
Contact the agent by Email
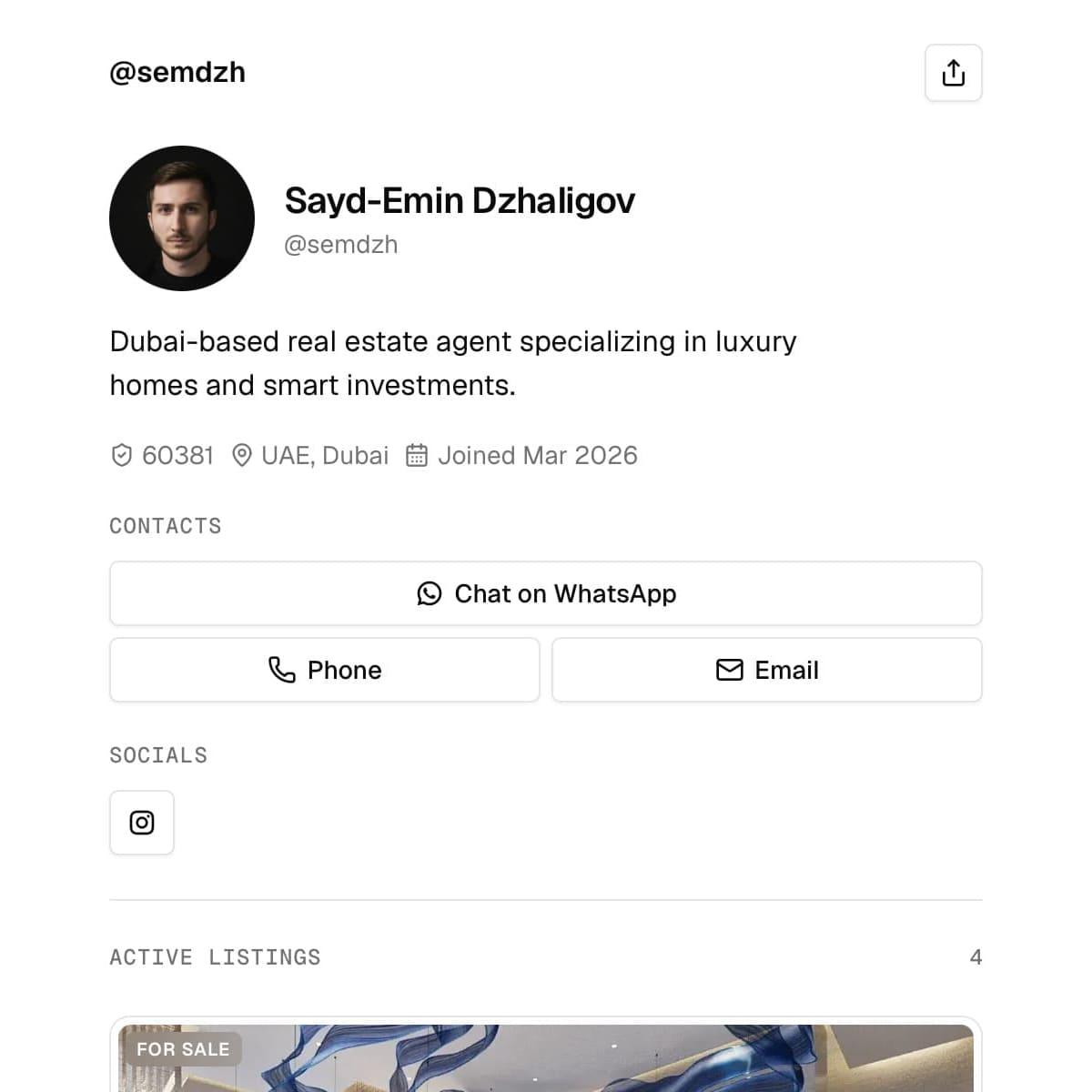coord(766,670)
